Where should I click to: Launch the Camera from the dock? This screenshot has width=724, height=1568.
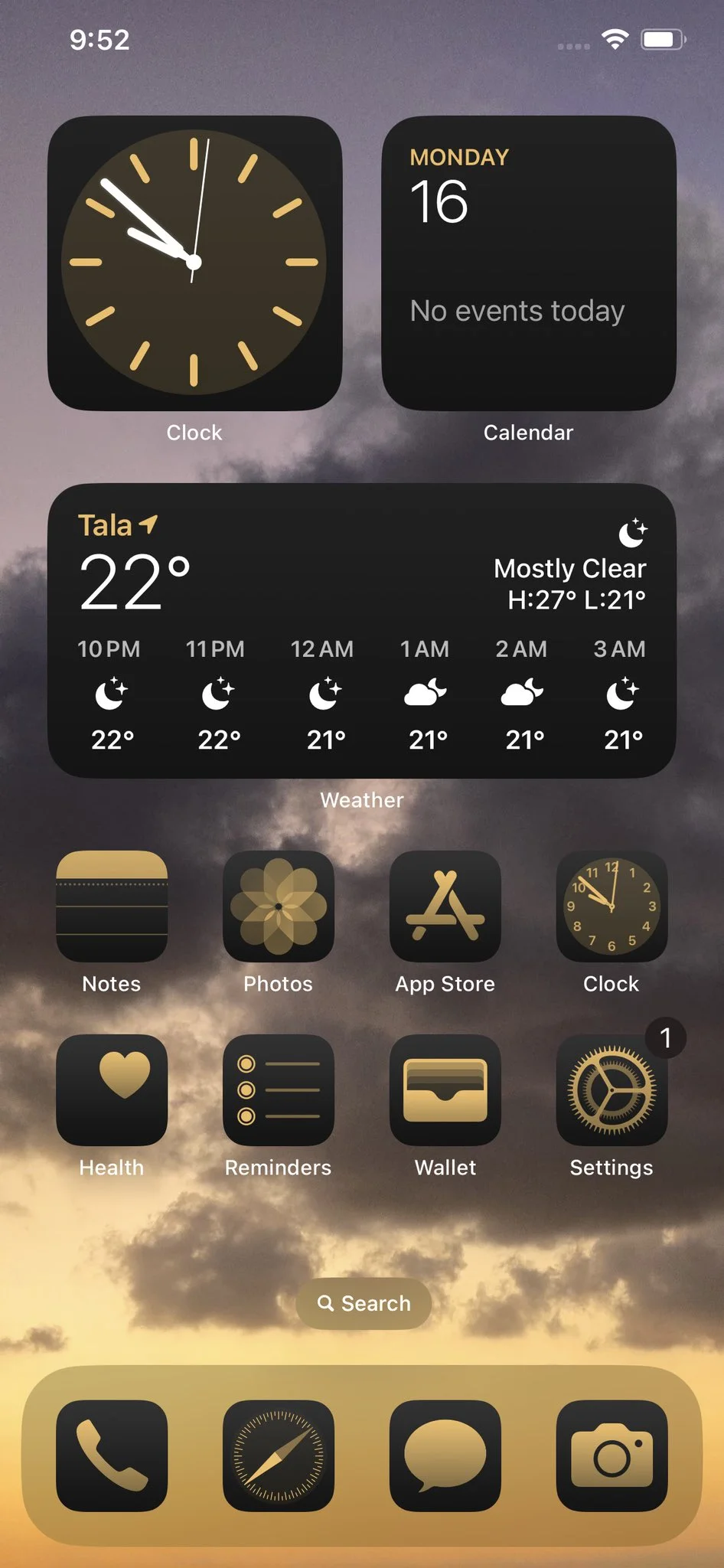point(611,1455)
